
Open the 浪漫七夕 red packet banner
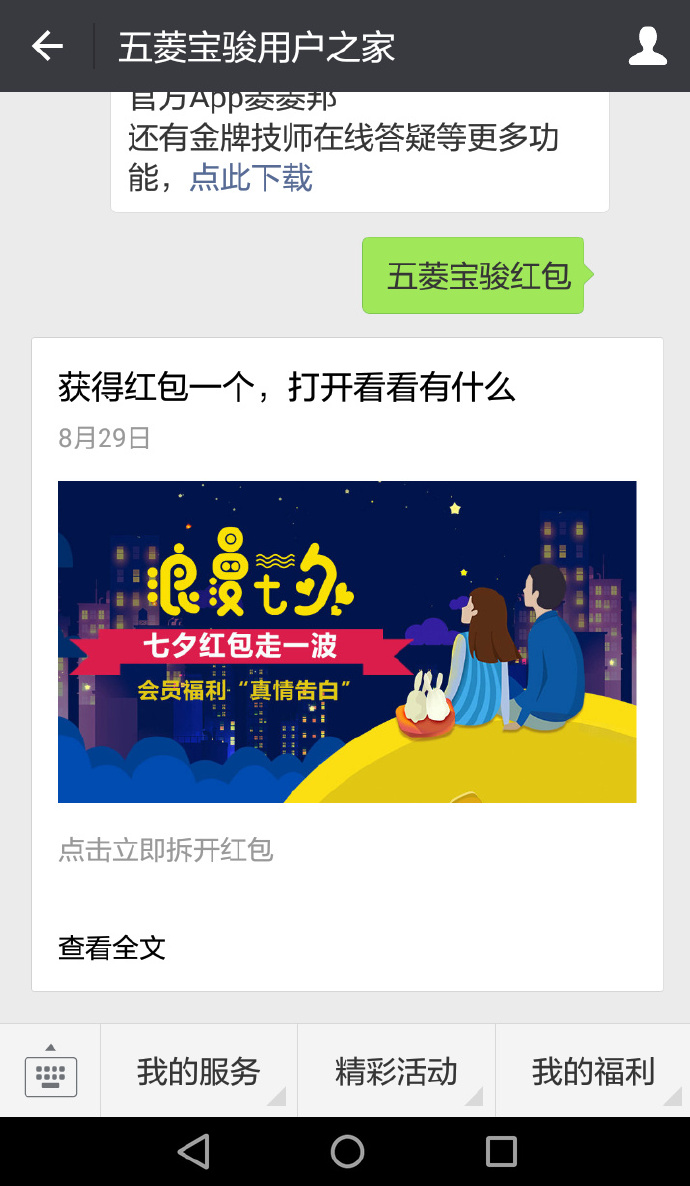pyautogui.click(x=347, y=641)
